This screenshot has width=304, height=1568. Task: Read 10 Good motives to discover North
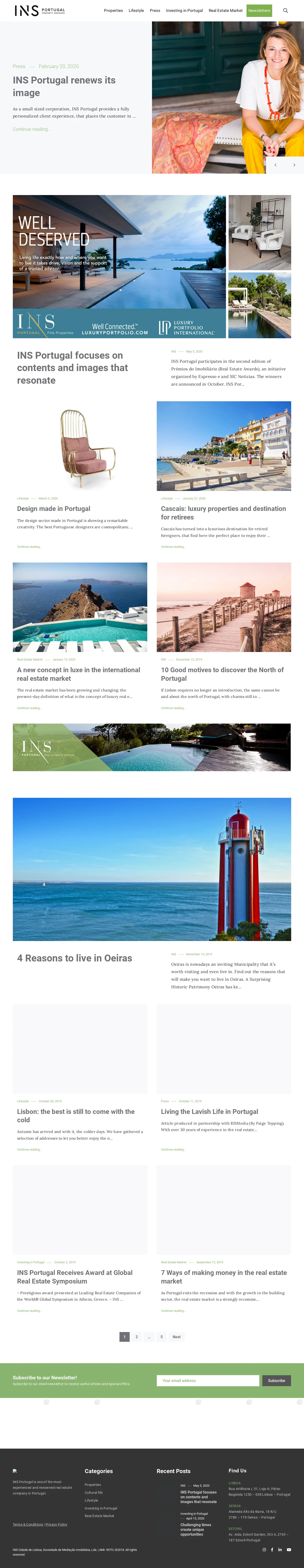click(222, 674)
